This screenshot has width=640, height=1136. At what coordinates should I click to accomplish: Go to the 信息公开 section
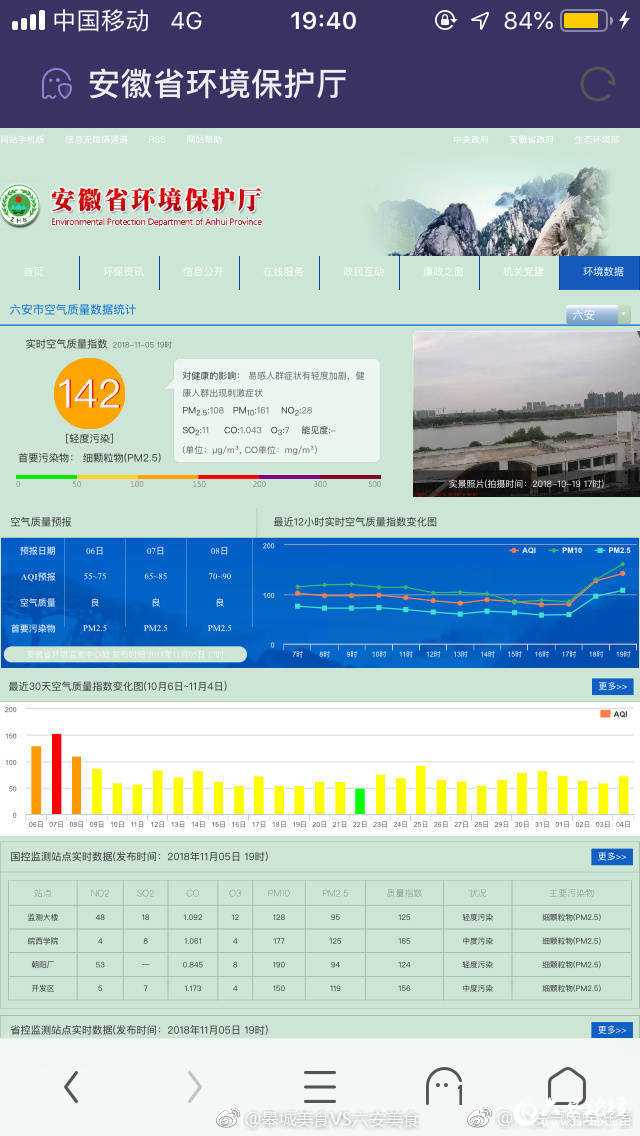click(203, 272)
